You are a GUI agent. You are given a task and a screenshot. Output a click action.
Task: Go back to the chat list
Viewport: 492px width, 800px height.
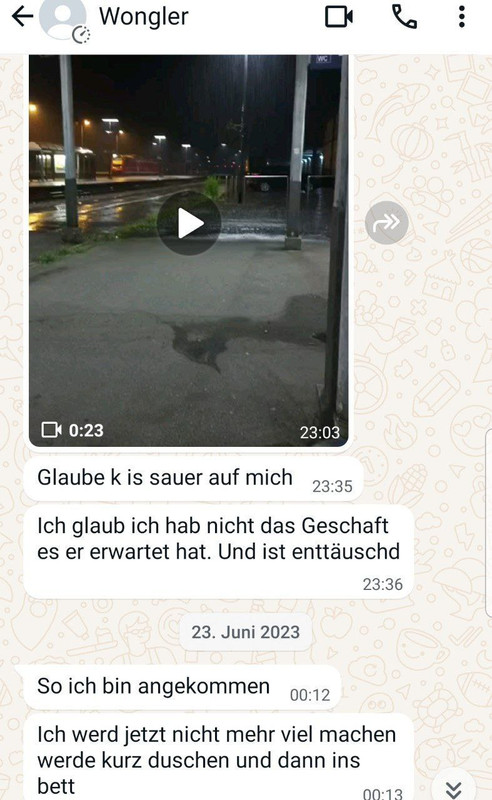pos(22,16)
